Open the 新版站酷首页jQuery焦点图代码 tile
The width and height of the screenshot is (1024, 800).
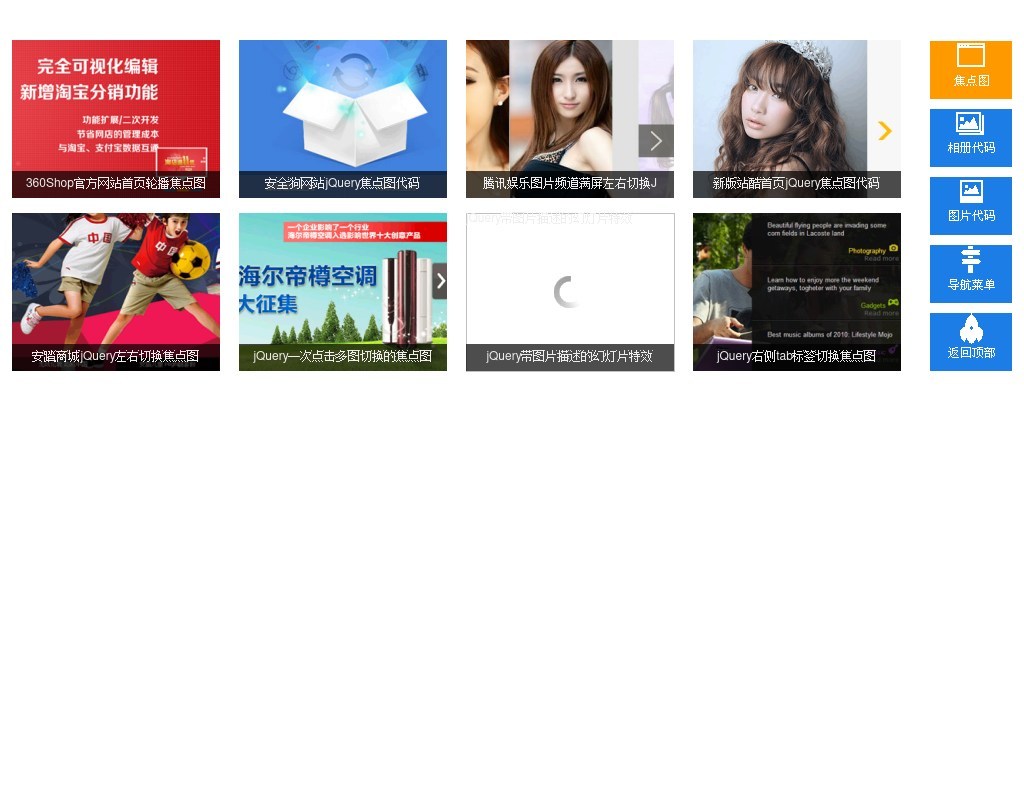point(796,118)
